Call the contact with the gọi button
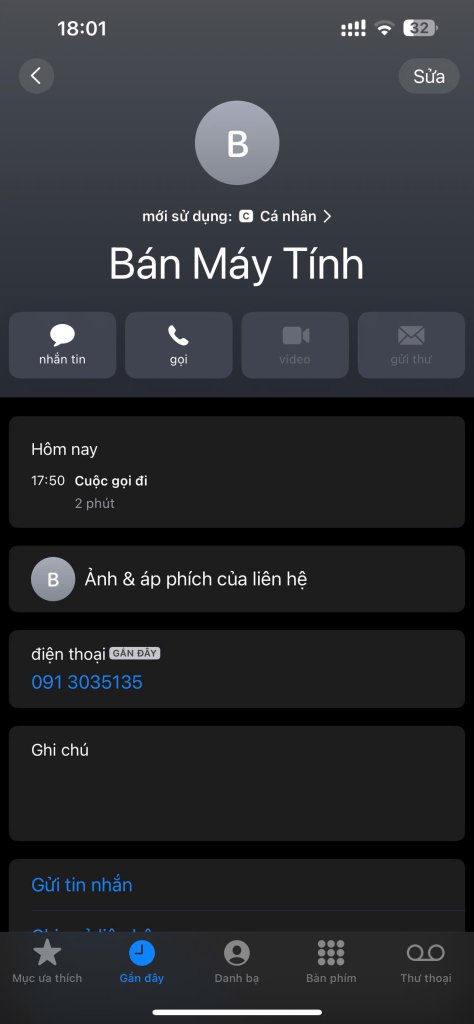This screenshot has height=1024, width=474. 179,345
